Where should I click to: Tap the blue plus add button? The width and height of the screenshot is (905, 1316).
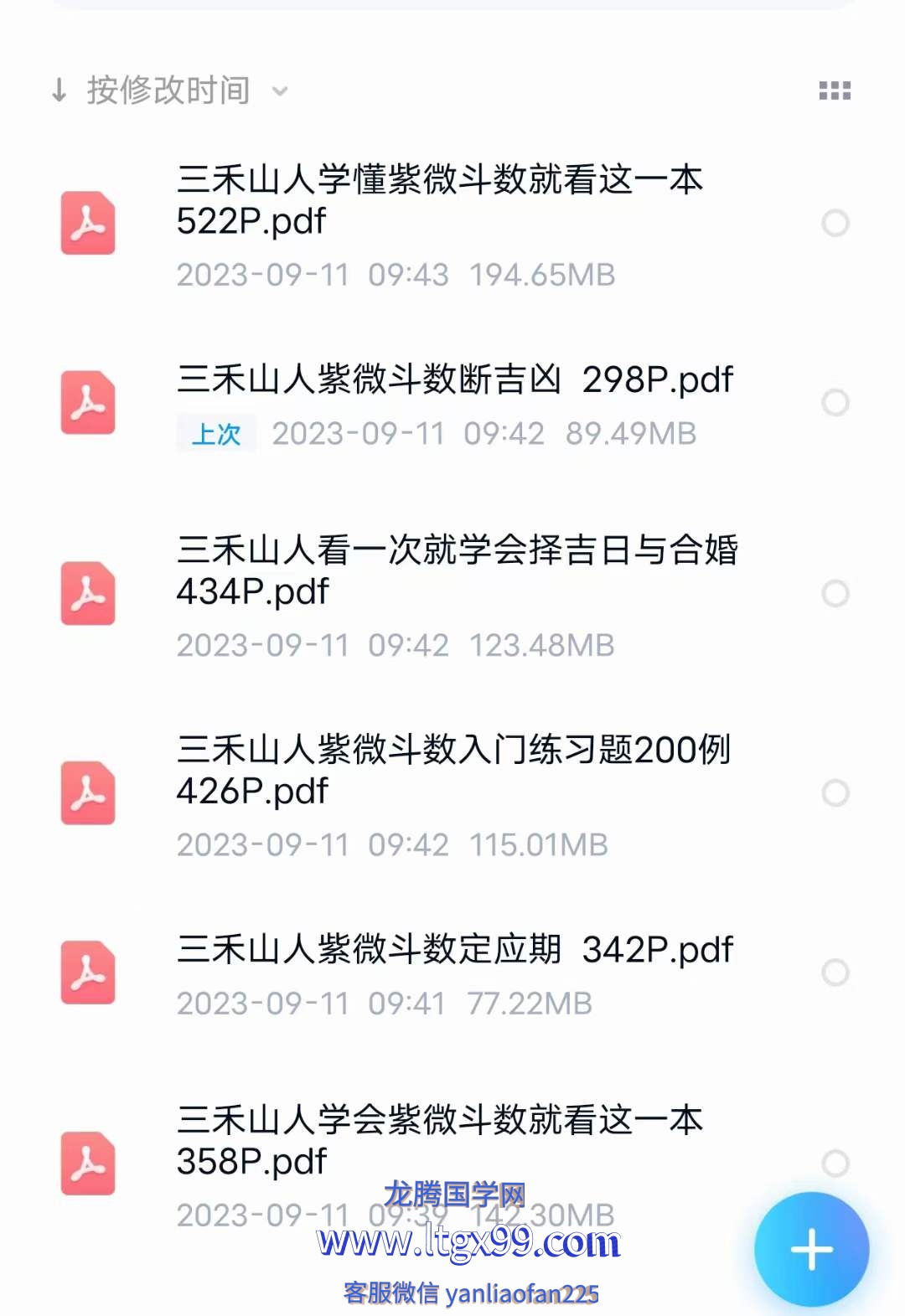point(811,1249)
